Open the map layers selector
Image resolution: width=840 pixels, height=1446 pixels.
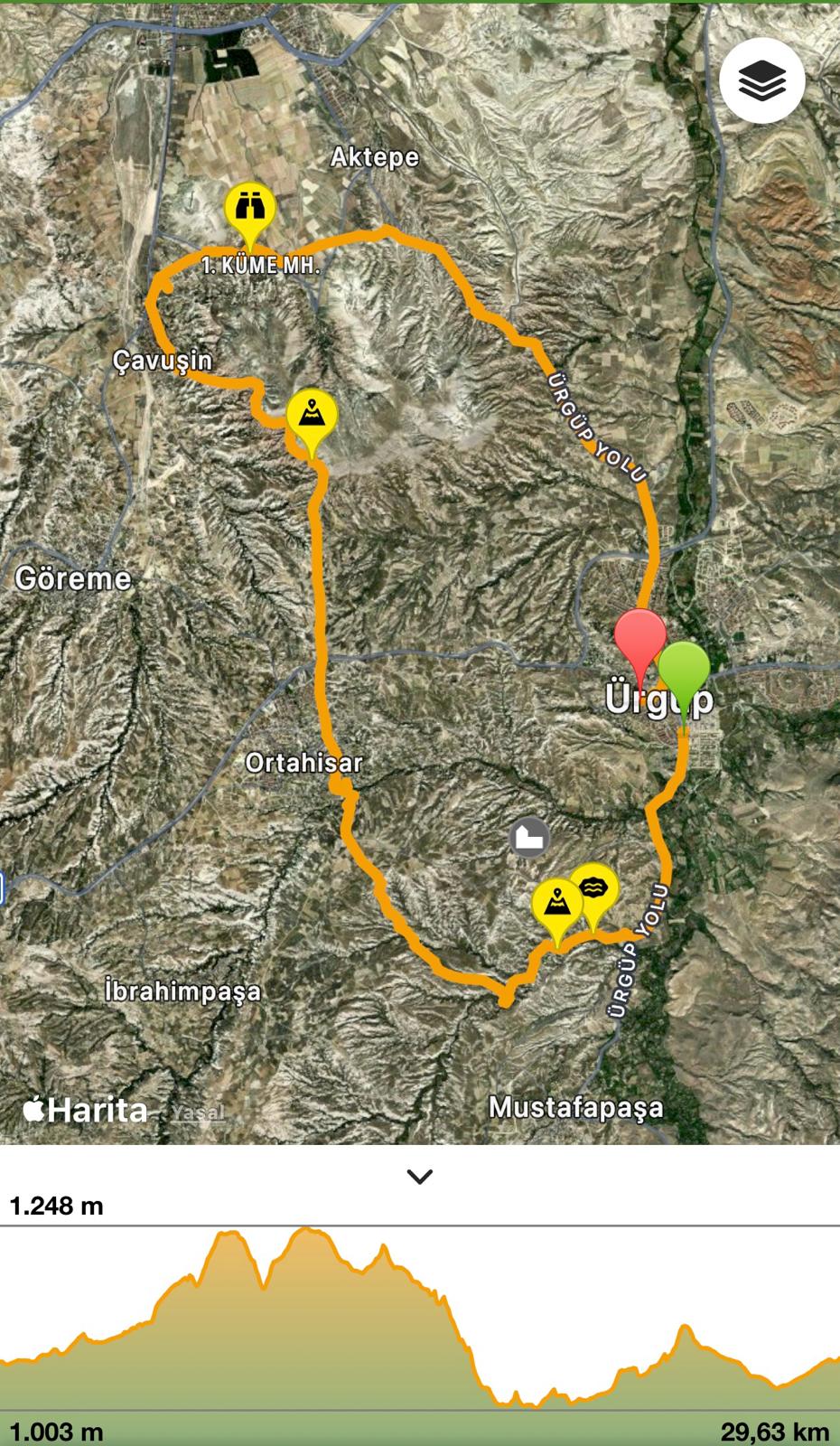pyautogui.click(x=761, y=82)
